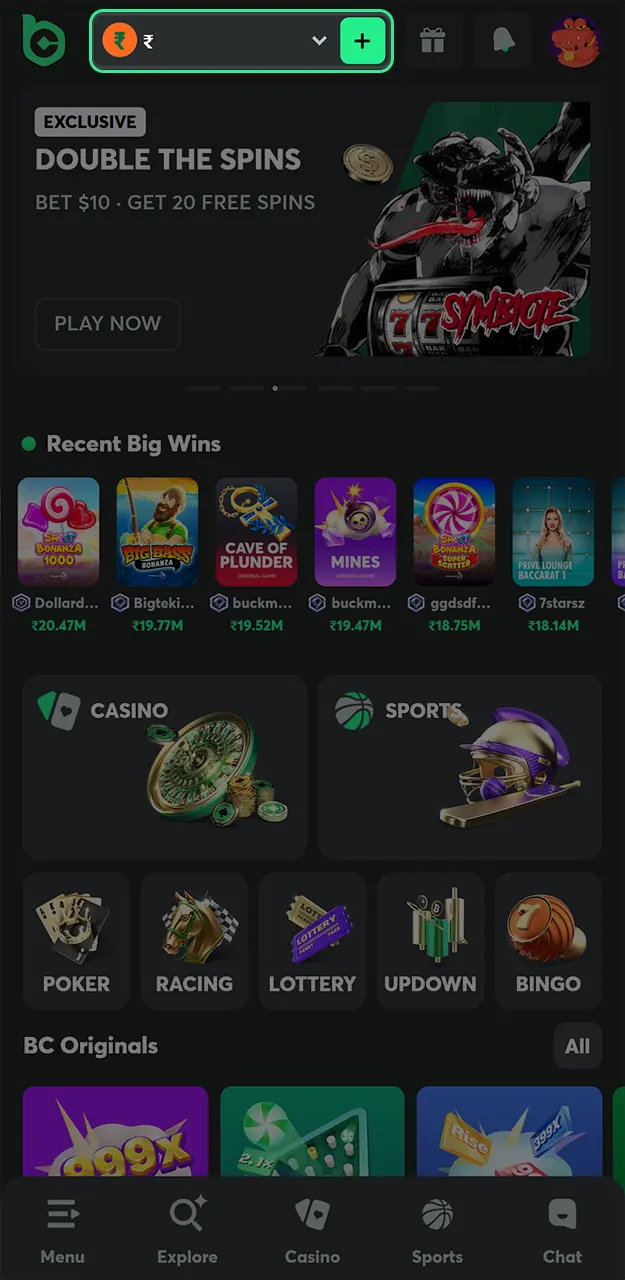Tap Play Now on the Symbiote banner
This screenshot has width=625, height=1280.
point(107,323)
